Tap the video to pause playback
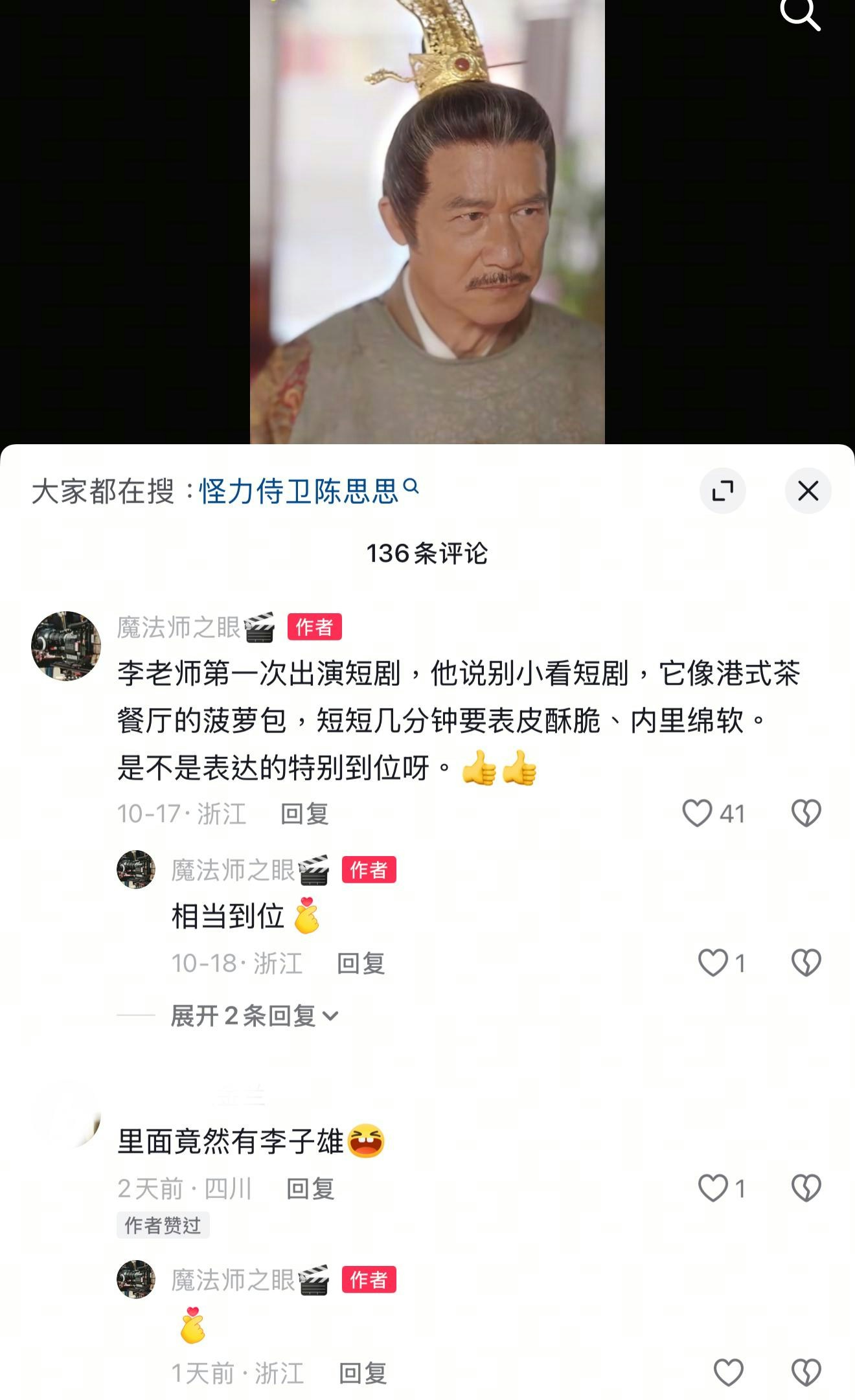 click(427, 220)
